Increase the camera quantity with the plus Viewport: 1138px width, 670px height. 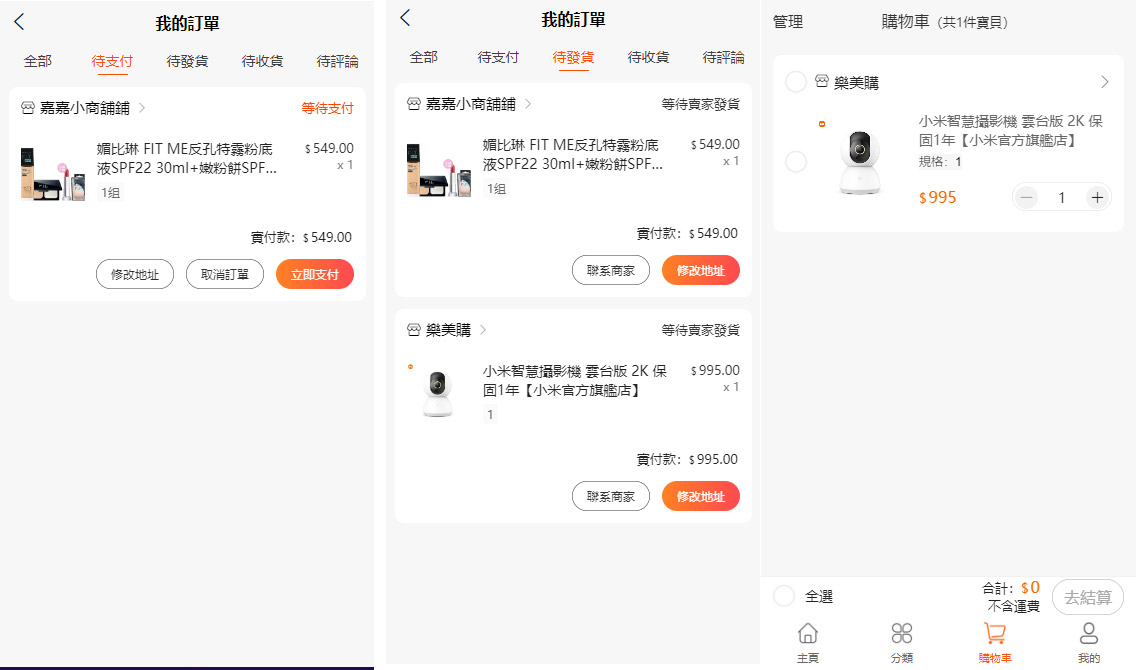(x=1097, y=197)
